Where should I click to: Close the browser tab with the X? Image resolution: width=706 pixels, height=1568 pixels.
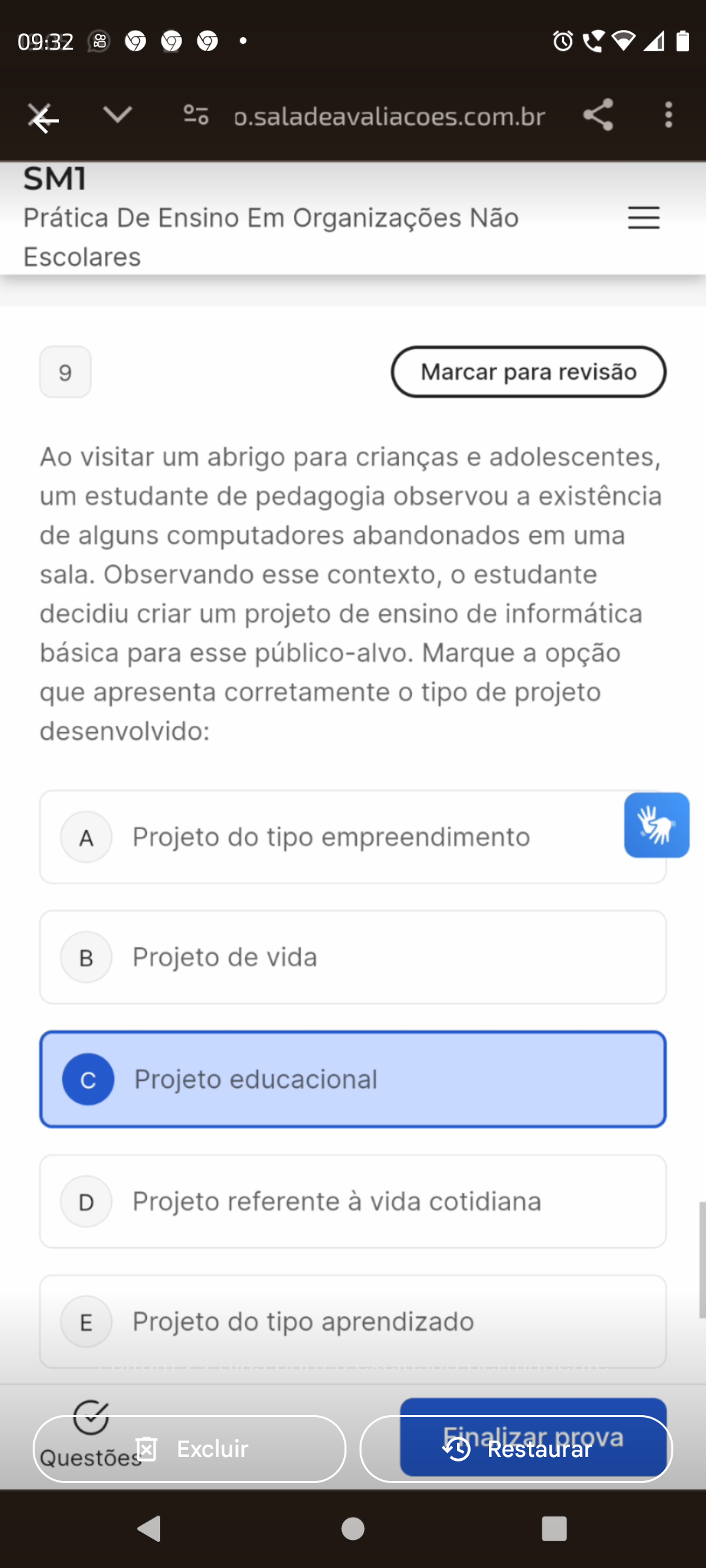43,118
